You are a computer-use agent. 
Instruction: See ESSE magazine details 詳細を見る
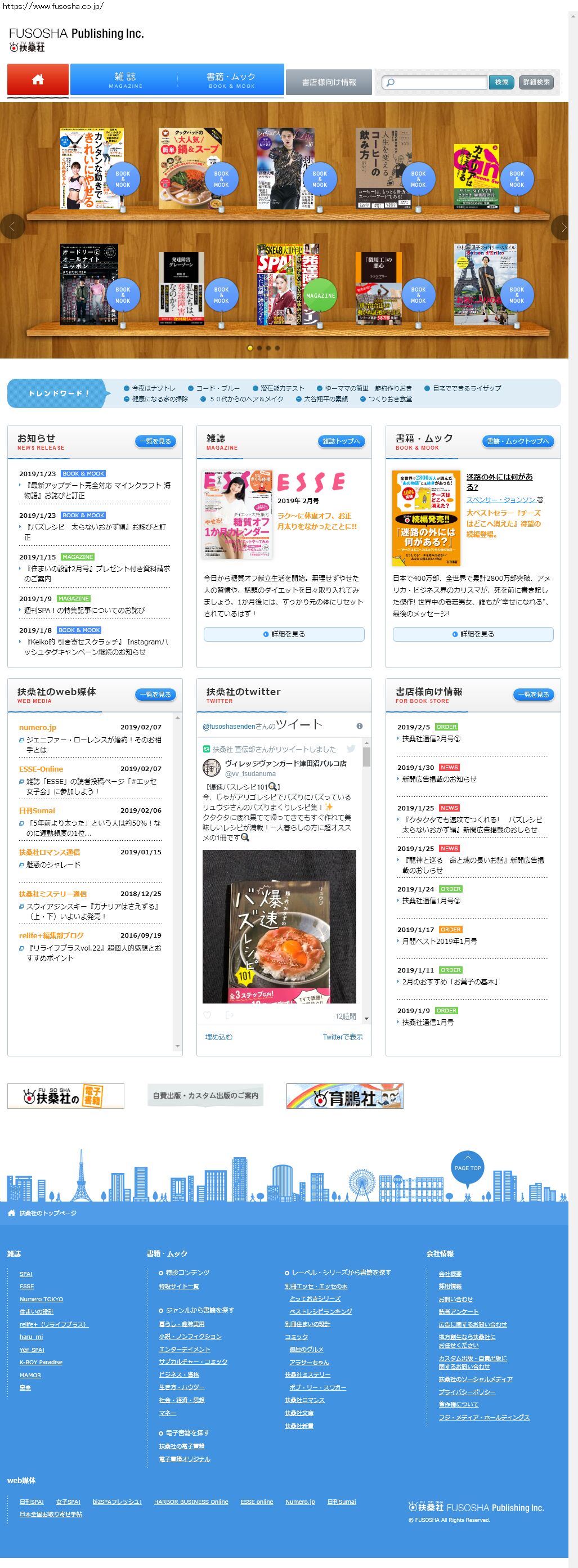[x=284, y=634]
